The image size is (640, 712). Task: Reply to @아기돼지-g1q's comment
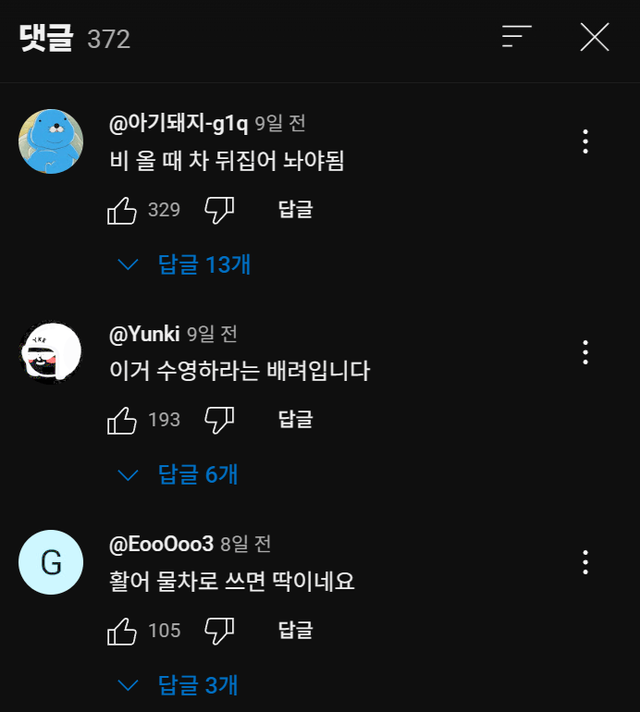[295, 210]
